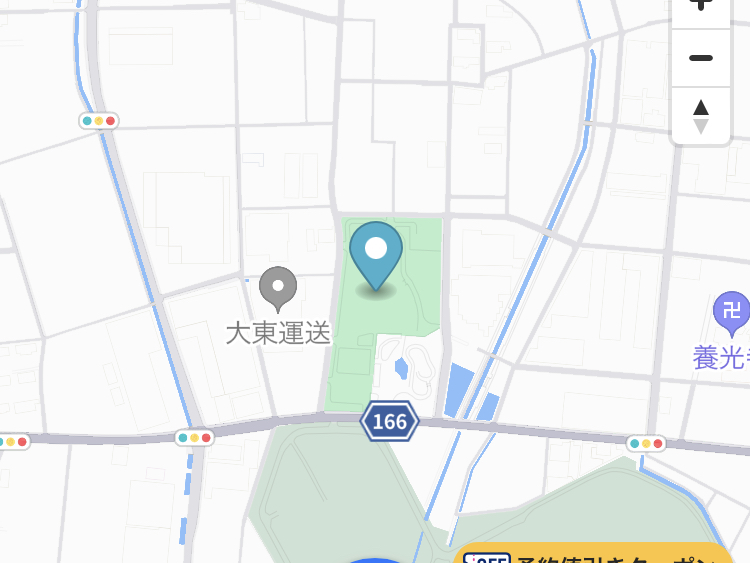This screenshot has width=750, height=563.
Task: Open the 大東運送 map marker
Action: pos(278,287)
